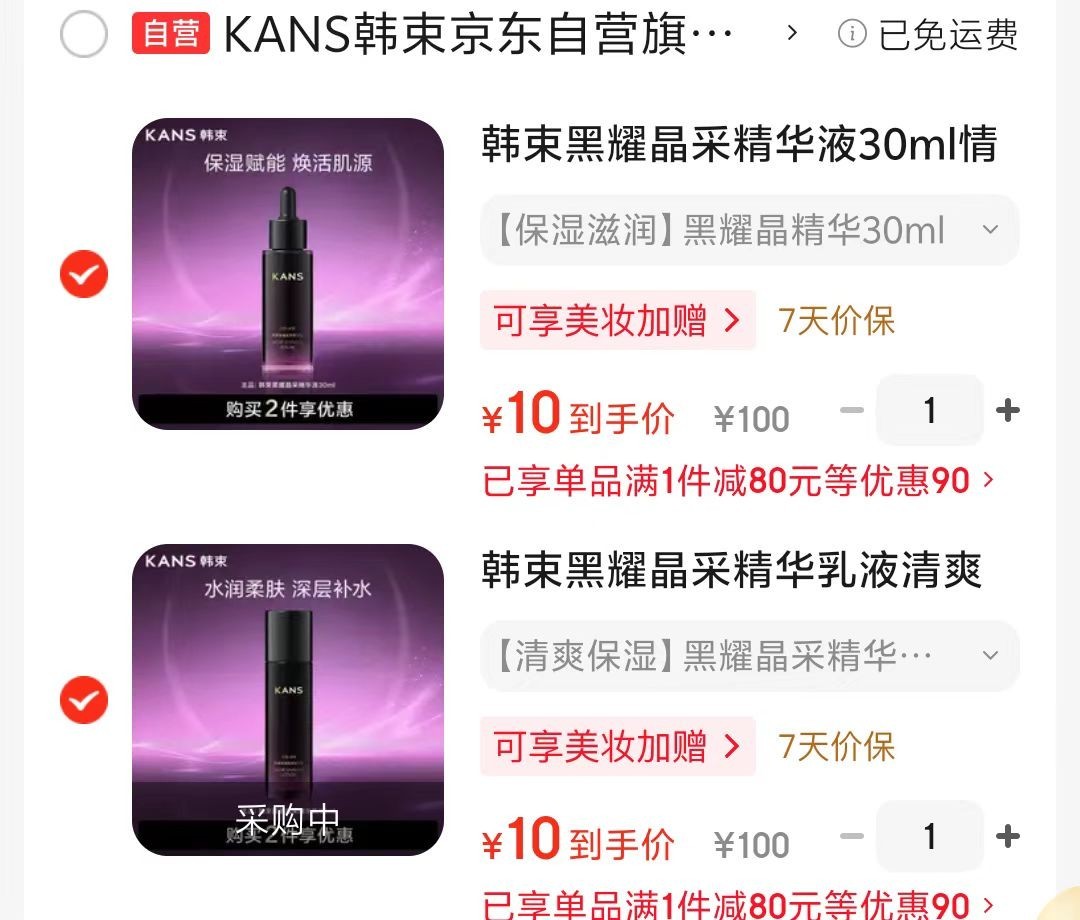Uncheck the 韩束黑耀晶采精华液30ml item
1080x920 pixels.
(x=84, y=274)
